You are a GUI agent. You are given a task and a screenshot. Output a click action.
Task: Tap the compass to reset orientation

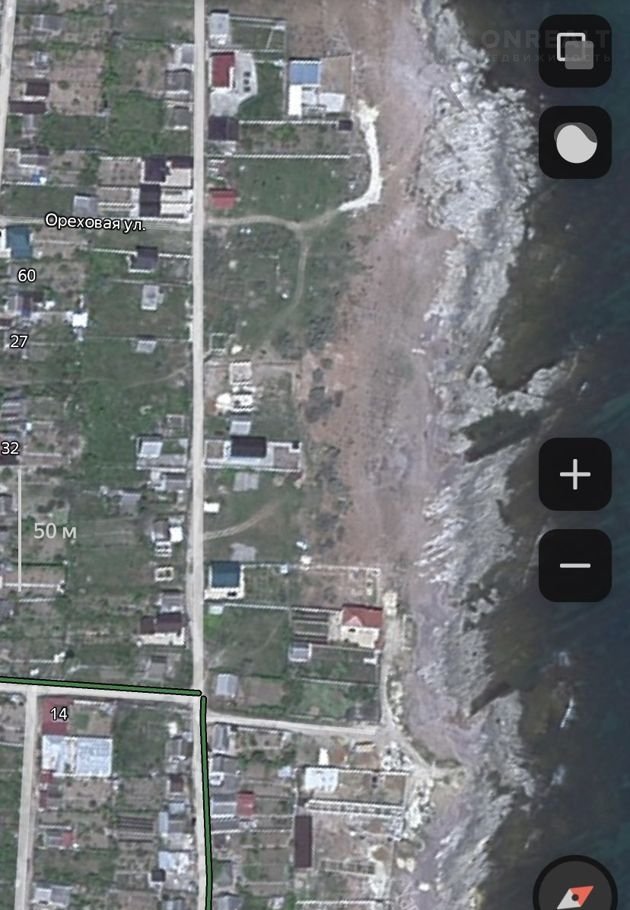[x=577, y=889]
